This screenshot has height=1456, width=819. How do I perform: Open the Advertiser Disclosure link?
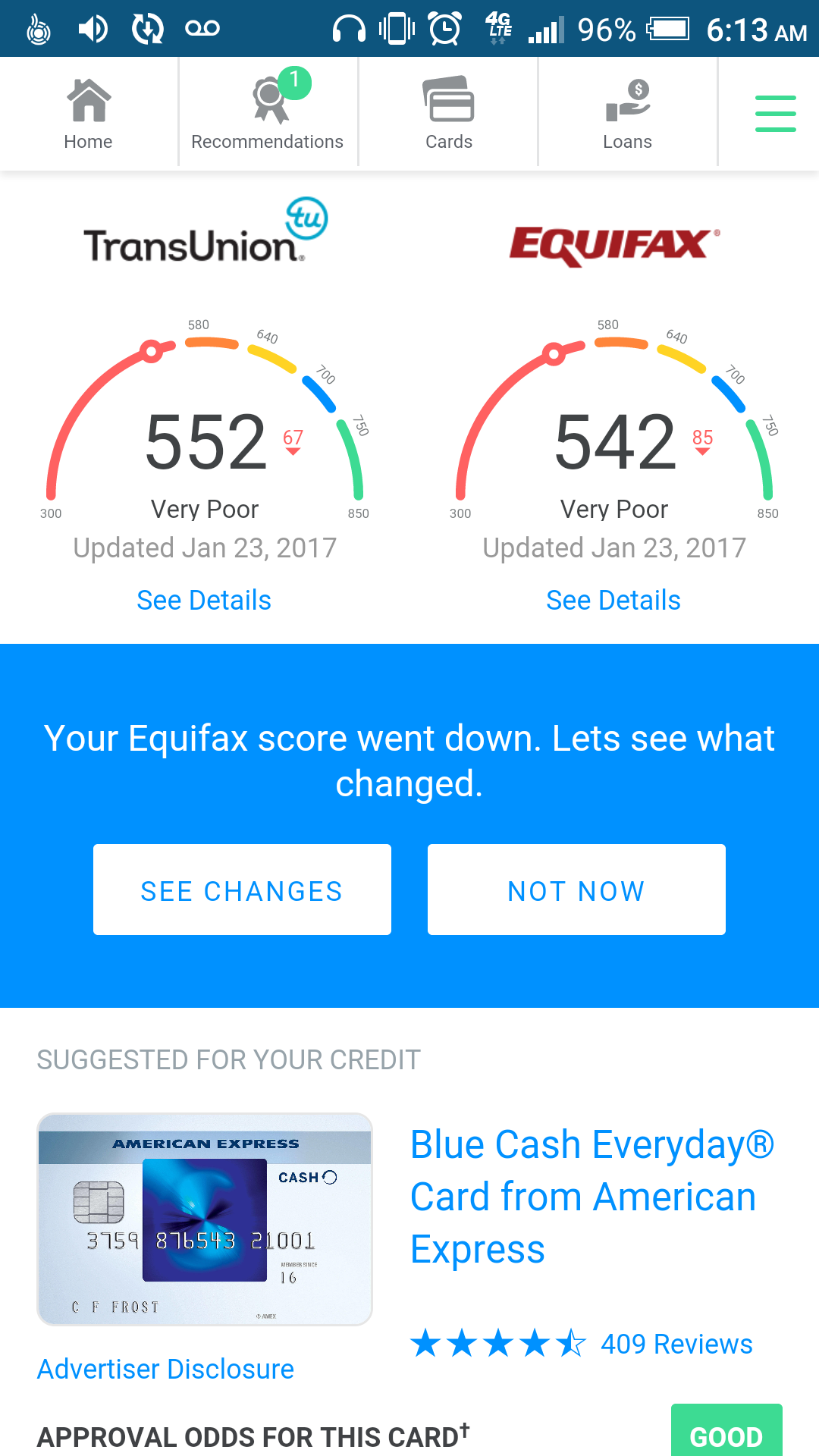tap(166, 1369)
